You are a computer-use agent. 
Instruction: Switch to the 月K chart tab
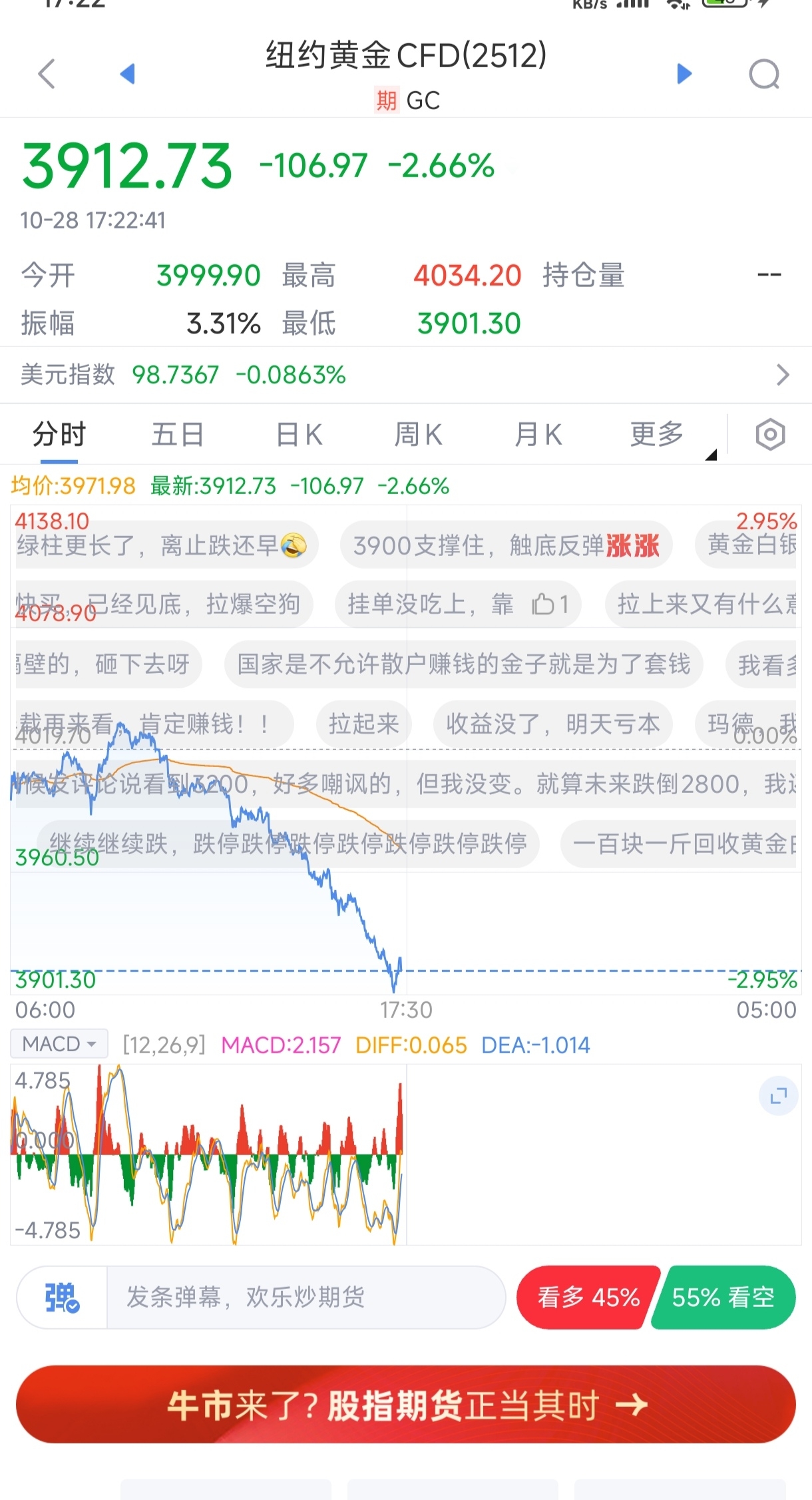(x=538, y=435)
